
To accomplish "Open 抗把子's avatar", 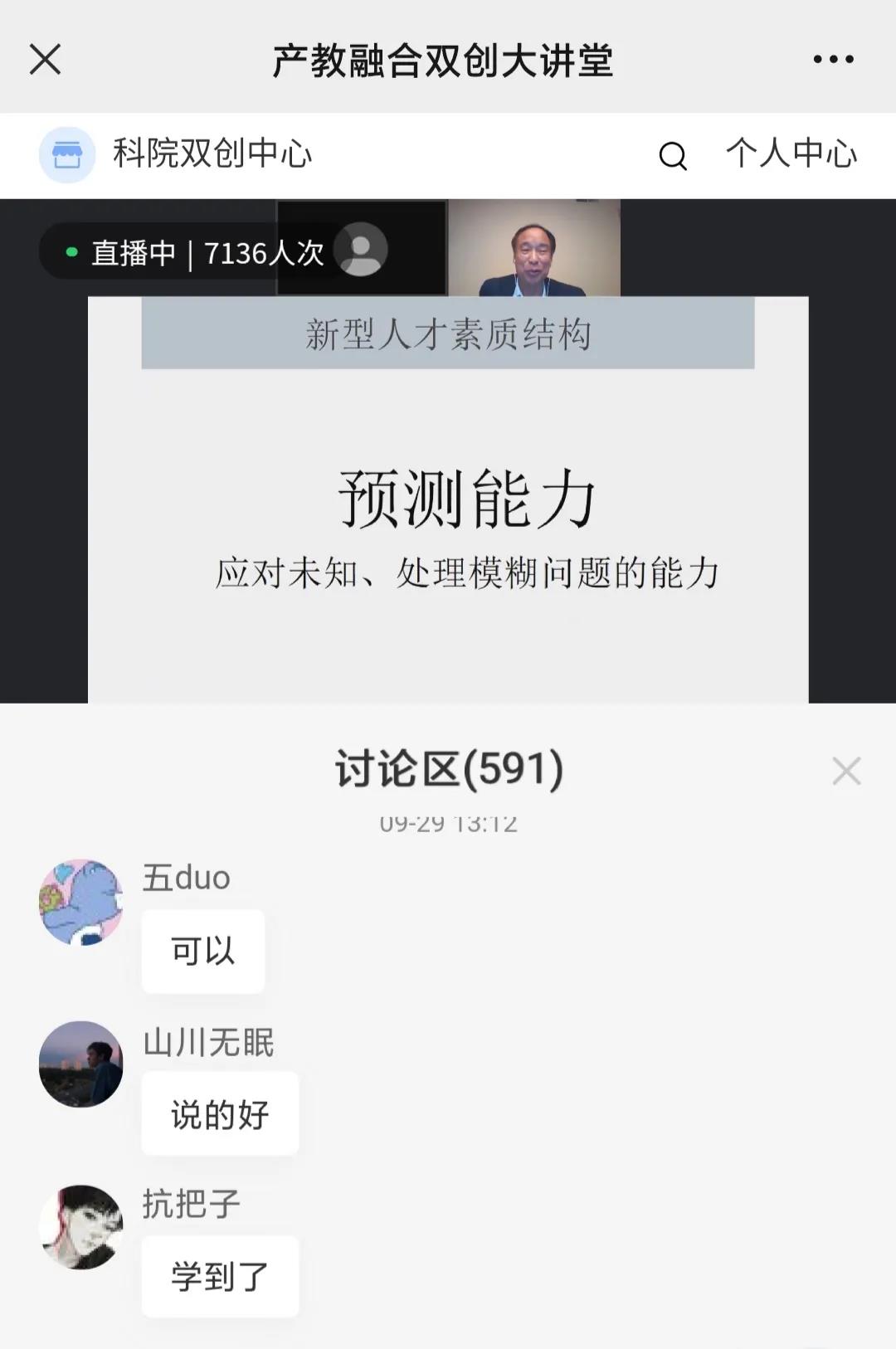I will (x=80, y=1227).
